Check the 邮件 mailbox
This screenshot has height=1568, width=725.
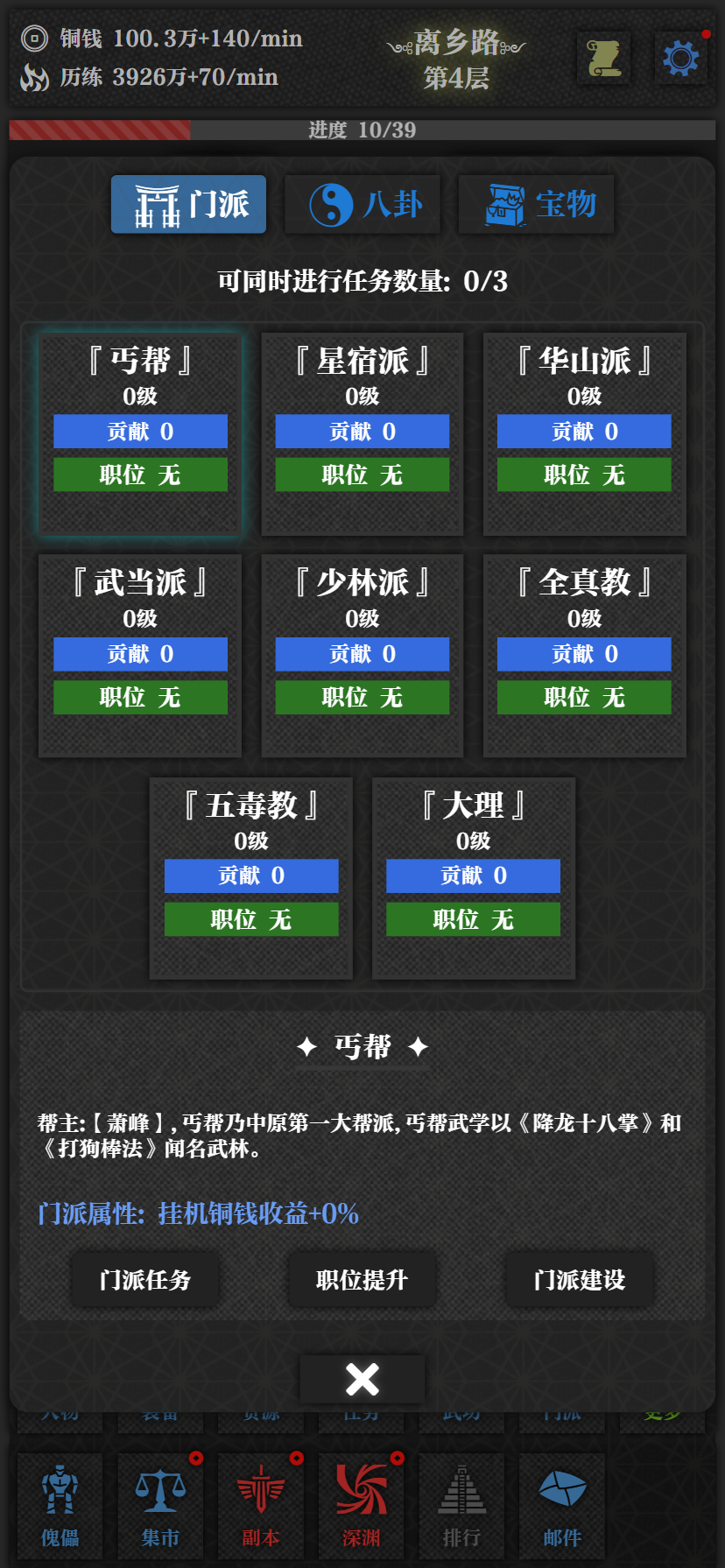tap(561, 1506)
